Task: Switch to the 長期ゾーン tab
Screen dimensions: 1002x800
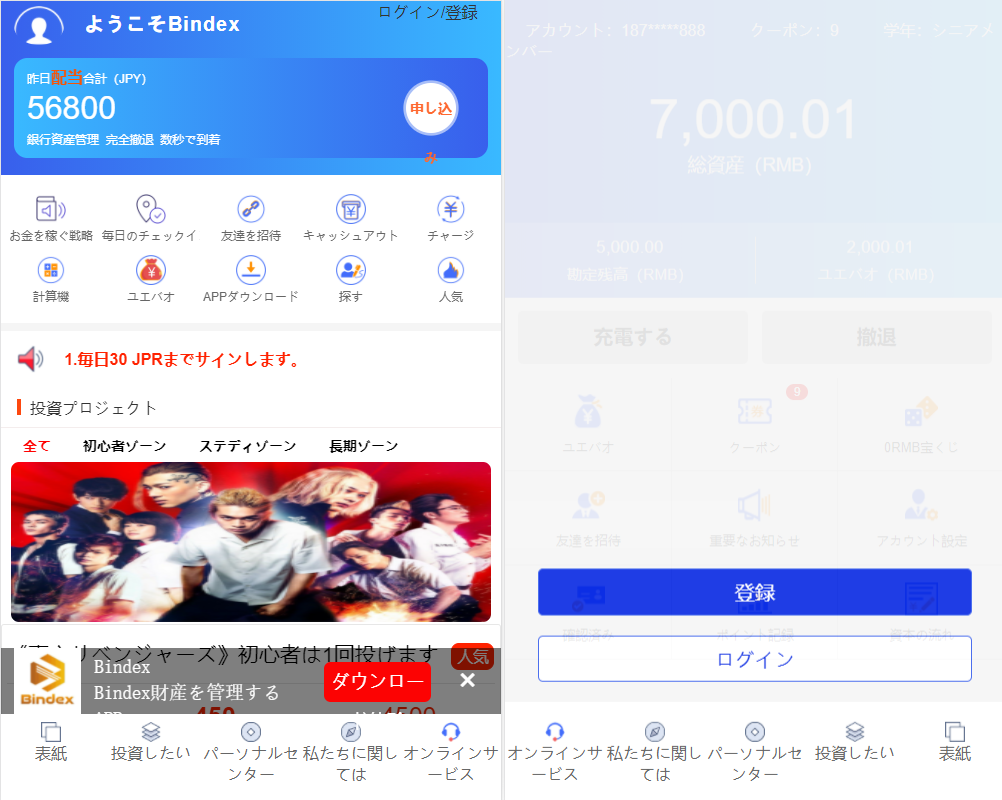Action: [364, 446]
